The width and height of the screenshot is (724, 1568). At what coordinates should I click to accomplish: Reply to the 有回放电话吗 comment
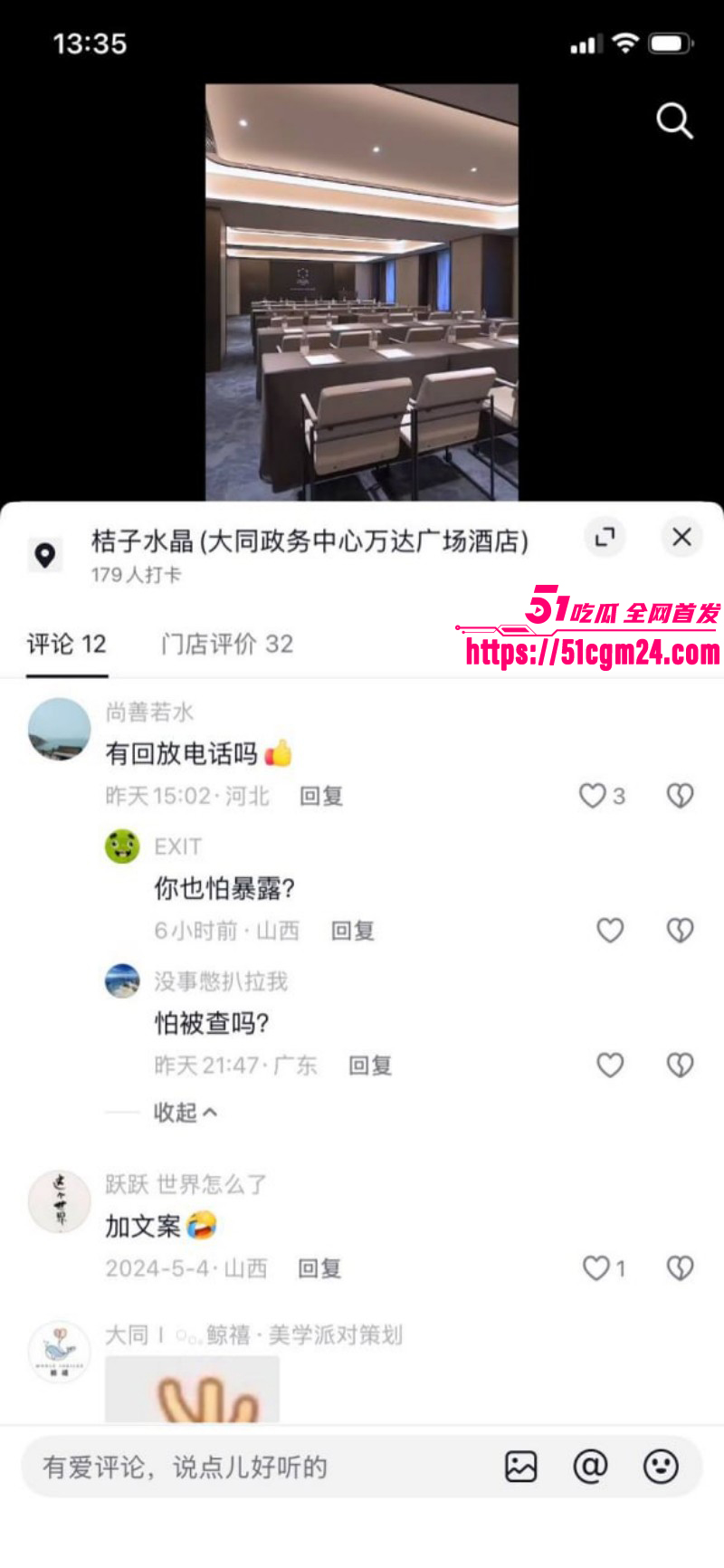[x=320, y=796]
